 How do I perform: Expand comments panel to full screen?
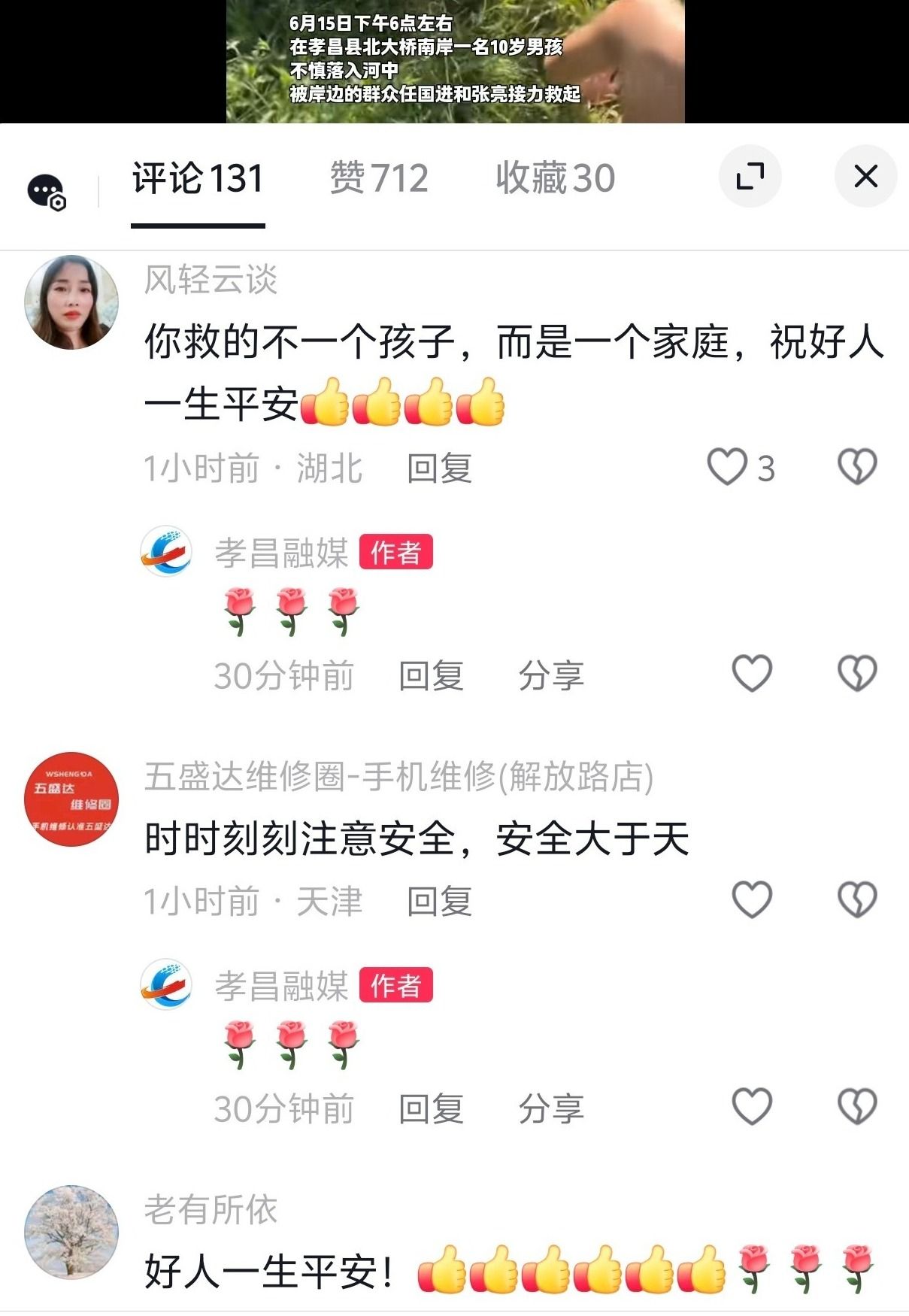pos(750,177)
